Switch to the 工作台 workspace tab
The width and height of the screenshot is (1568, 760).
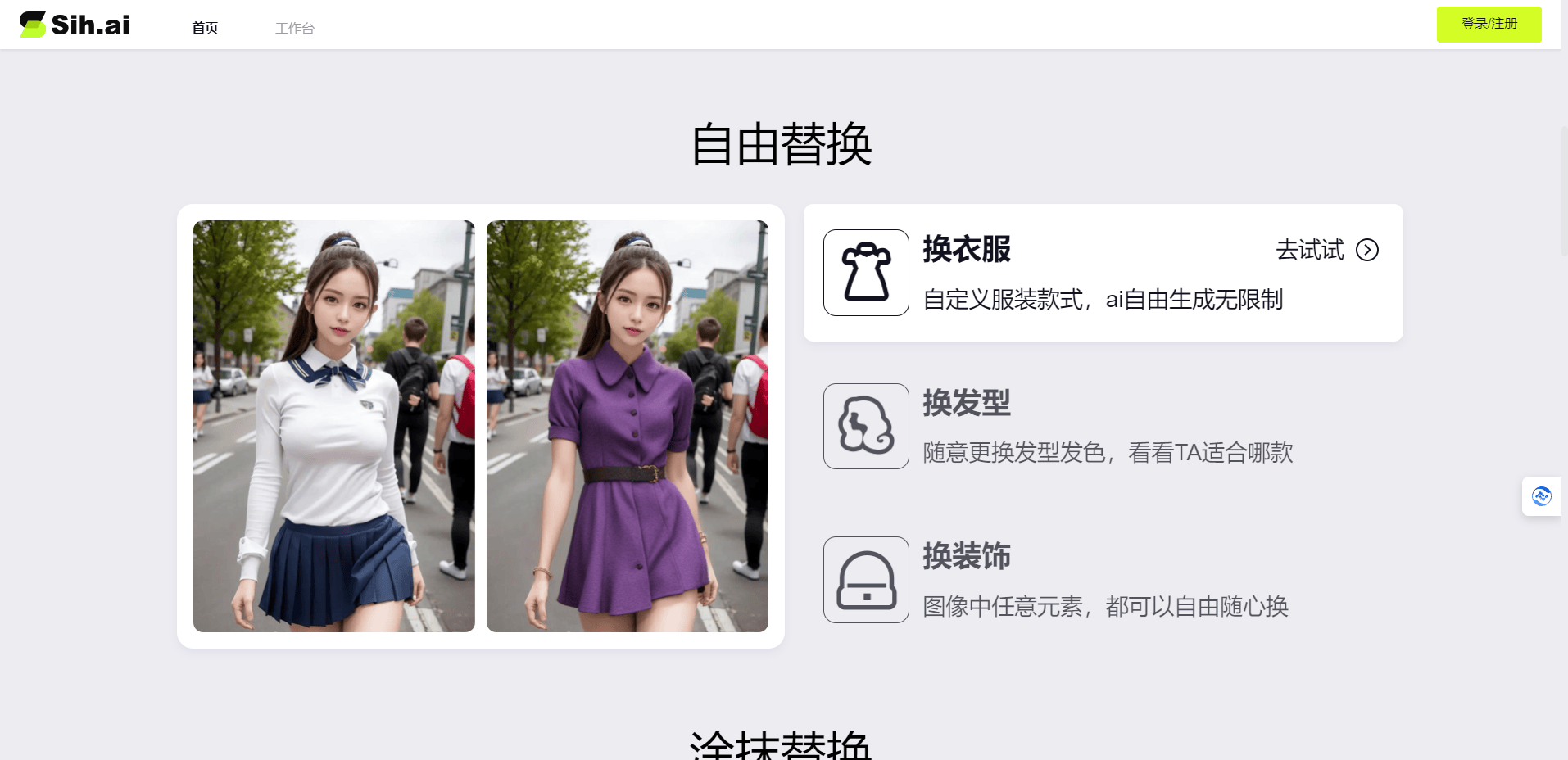click(294, 28)
